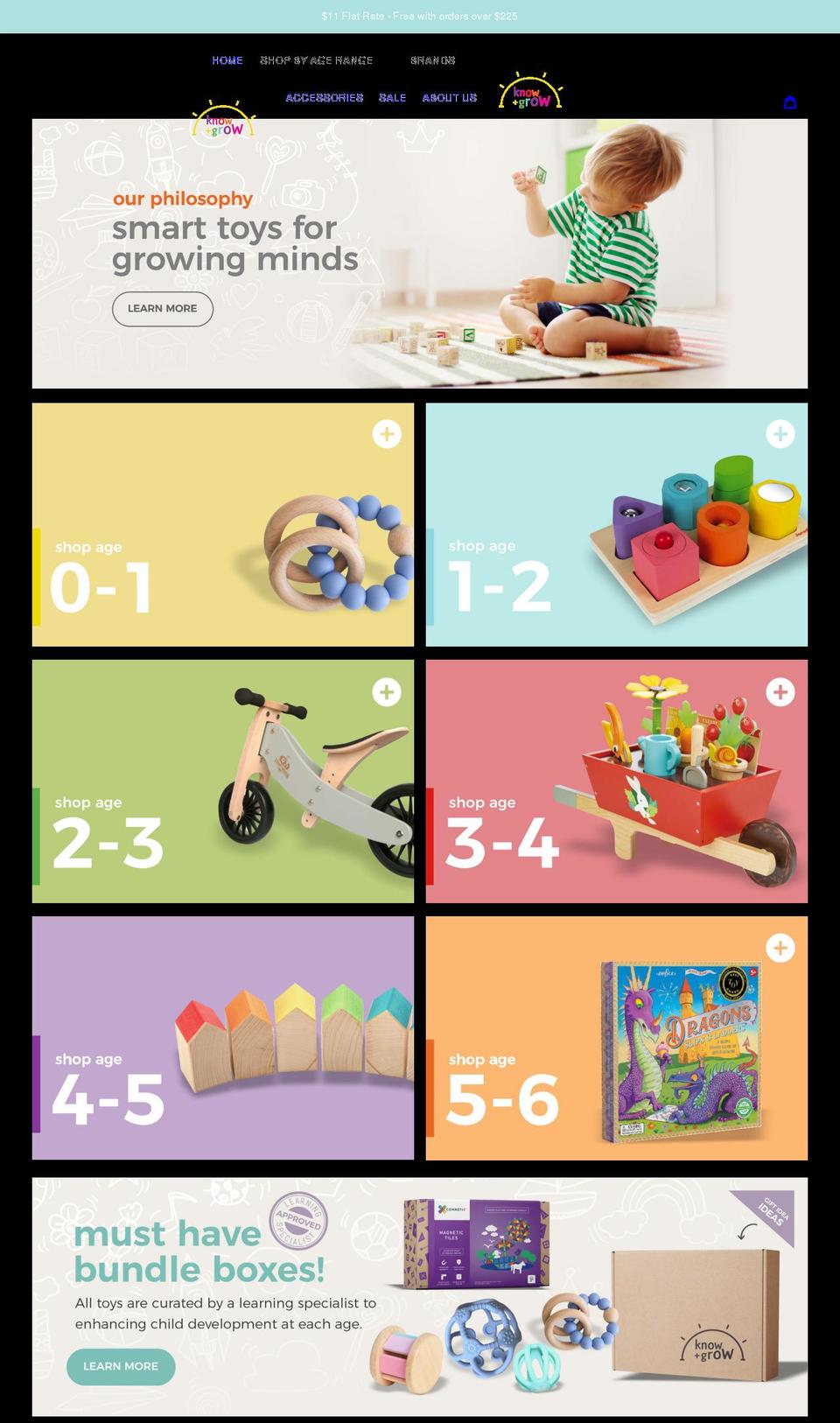Open the Accessories page

324,98
